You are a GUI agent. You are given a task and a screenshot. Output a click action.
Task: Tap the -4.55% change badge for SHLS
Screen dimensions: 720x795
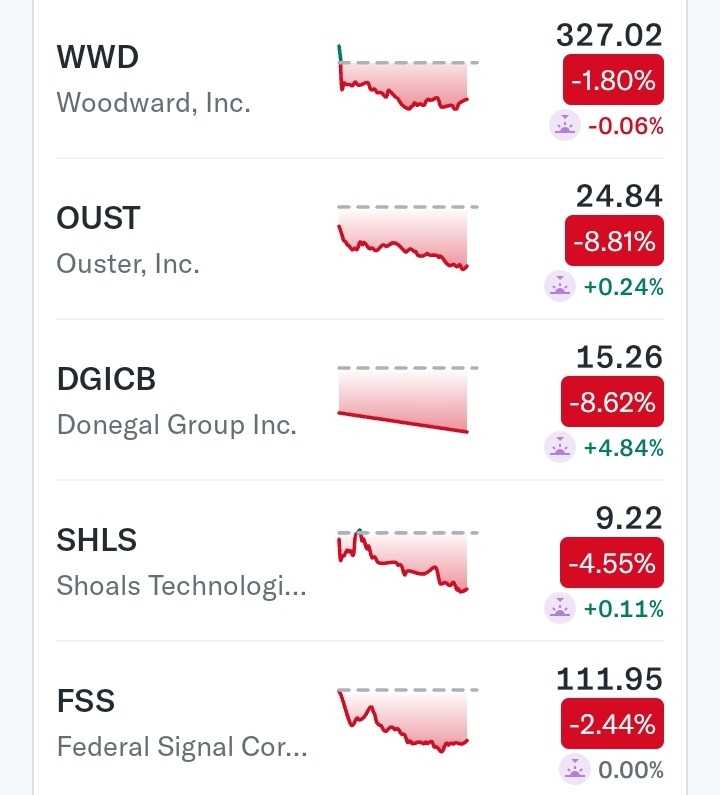pos(613,563)
